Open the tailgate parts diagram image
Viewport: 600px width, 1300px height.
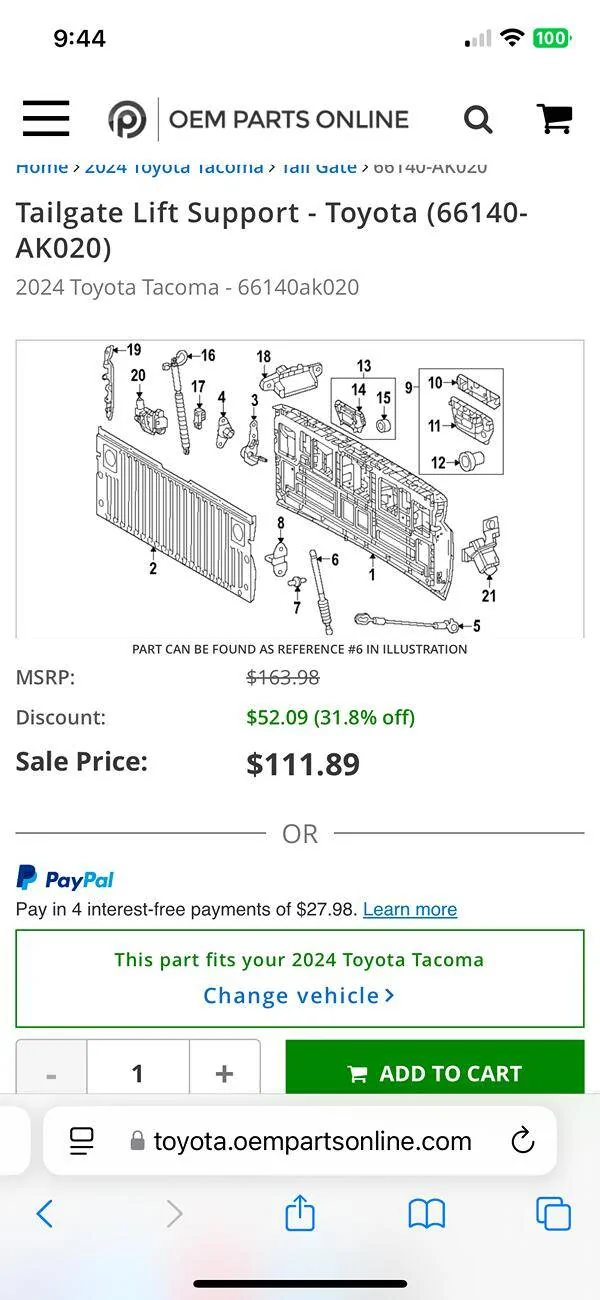(x=300, y=488)
